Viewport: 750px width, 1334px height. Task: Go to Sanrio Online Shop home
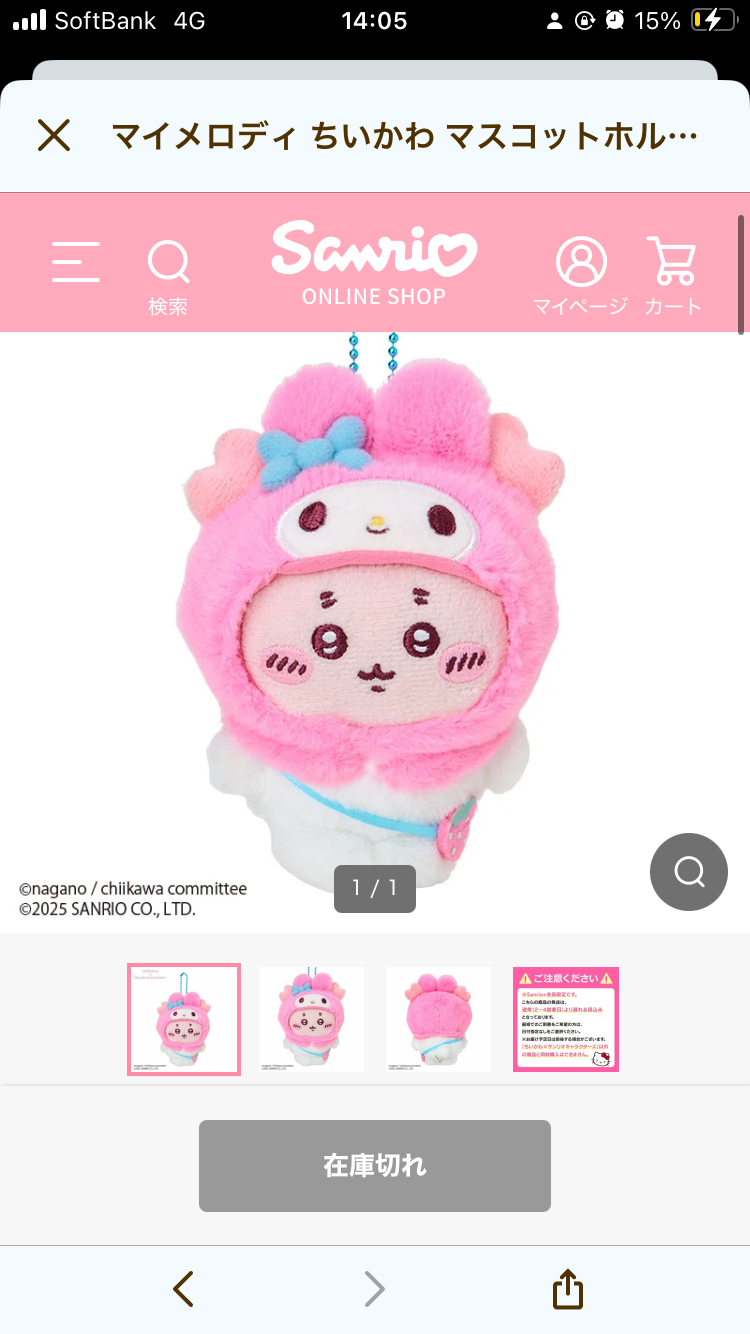(374, 262)
